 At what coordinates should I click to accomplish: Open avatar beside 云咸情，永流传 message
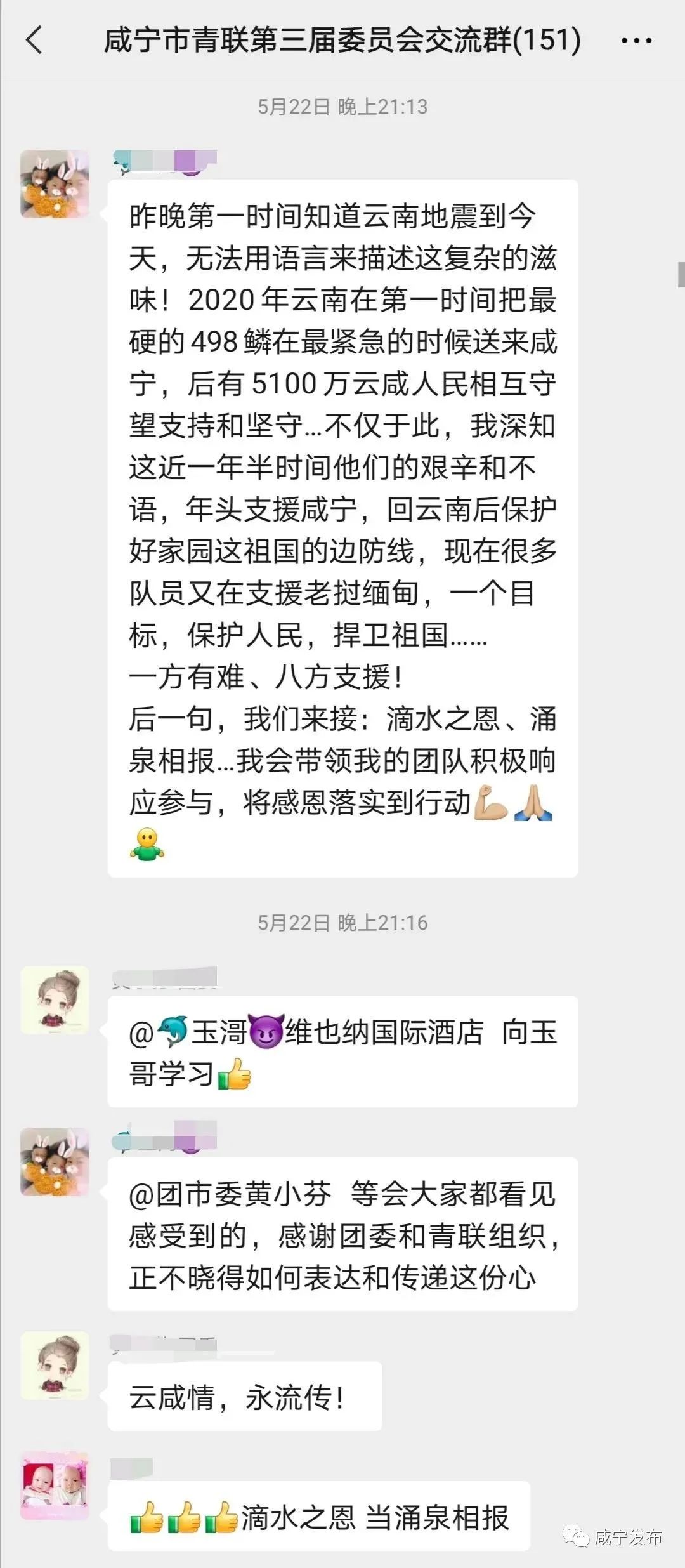pos(55,1365)
